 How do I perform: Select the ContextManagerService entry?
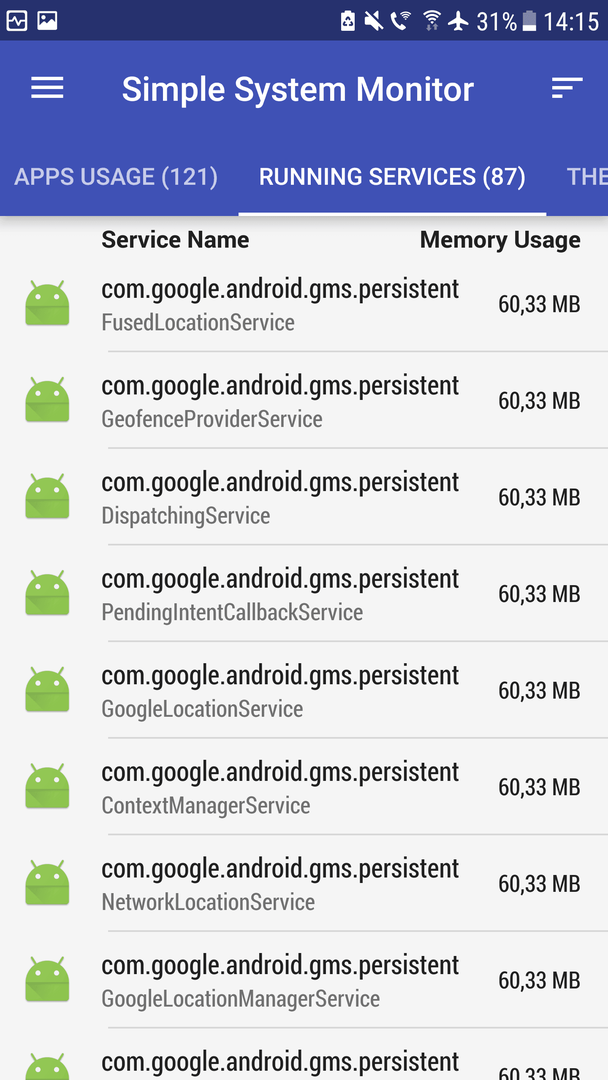tap(304, 786)
